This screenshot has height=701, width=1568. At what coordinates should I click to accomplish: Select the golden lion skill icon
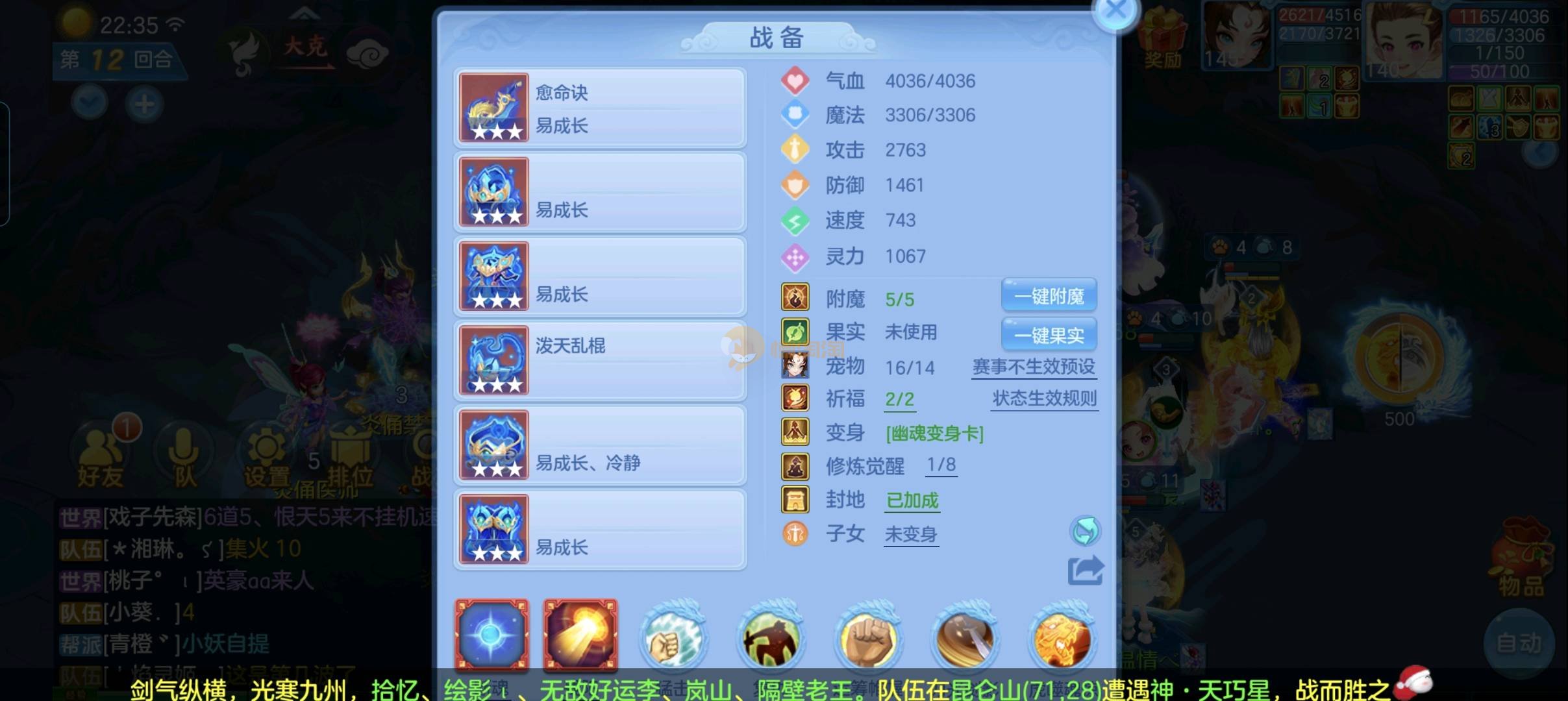click(x=1062, y=639)
